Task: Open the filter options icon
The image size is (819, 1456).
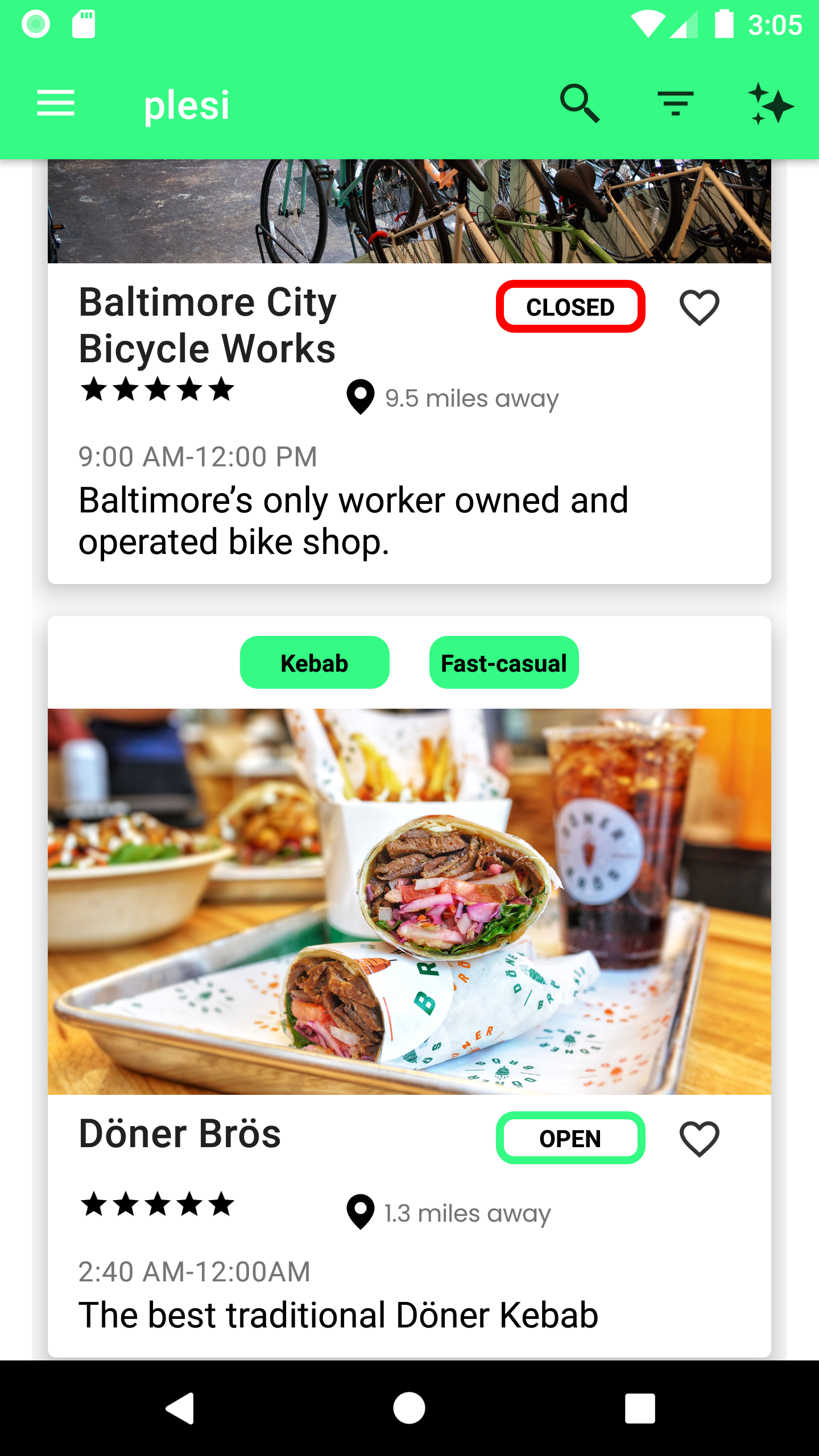Action: click(675, 104)
